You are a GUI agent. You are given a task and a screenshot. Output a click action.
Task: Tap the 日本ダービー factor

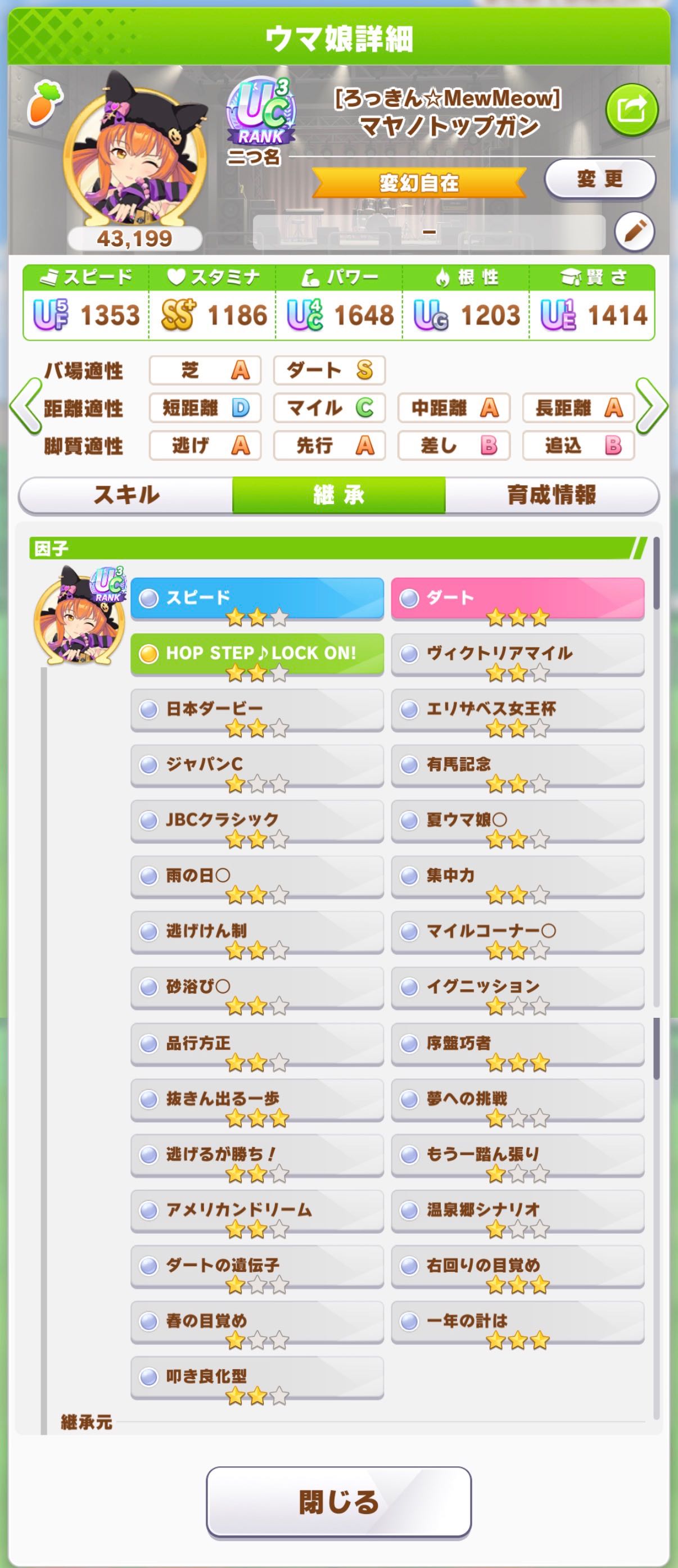(x=256, y=709)
